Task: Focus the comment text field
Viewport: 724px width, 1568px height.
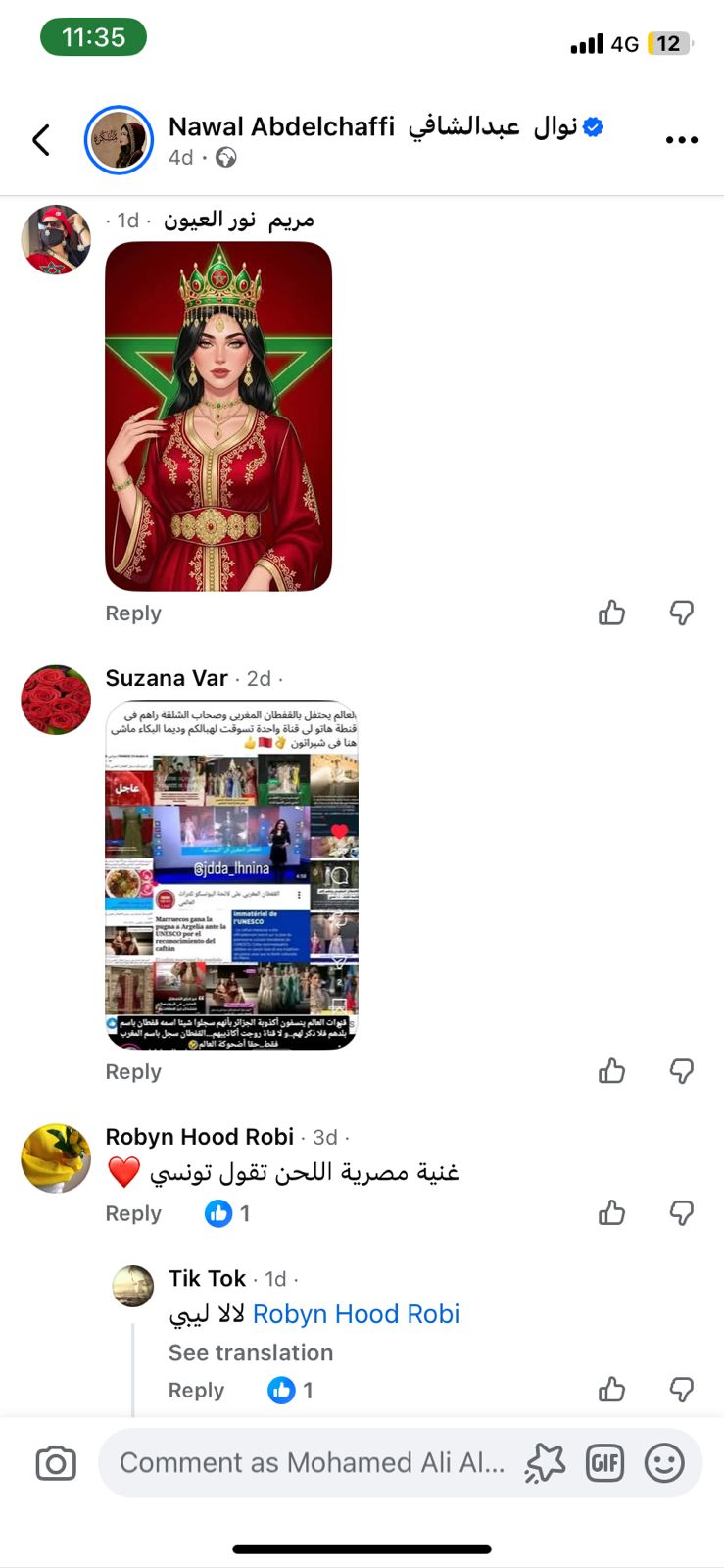Action: 312,1463
